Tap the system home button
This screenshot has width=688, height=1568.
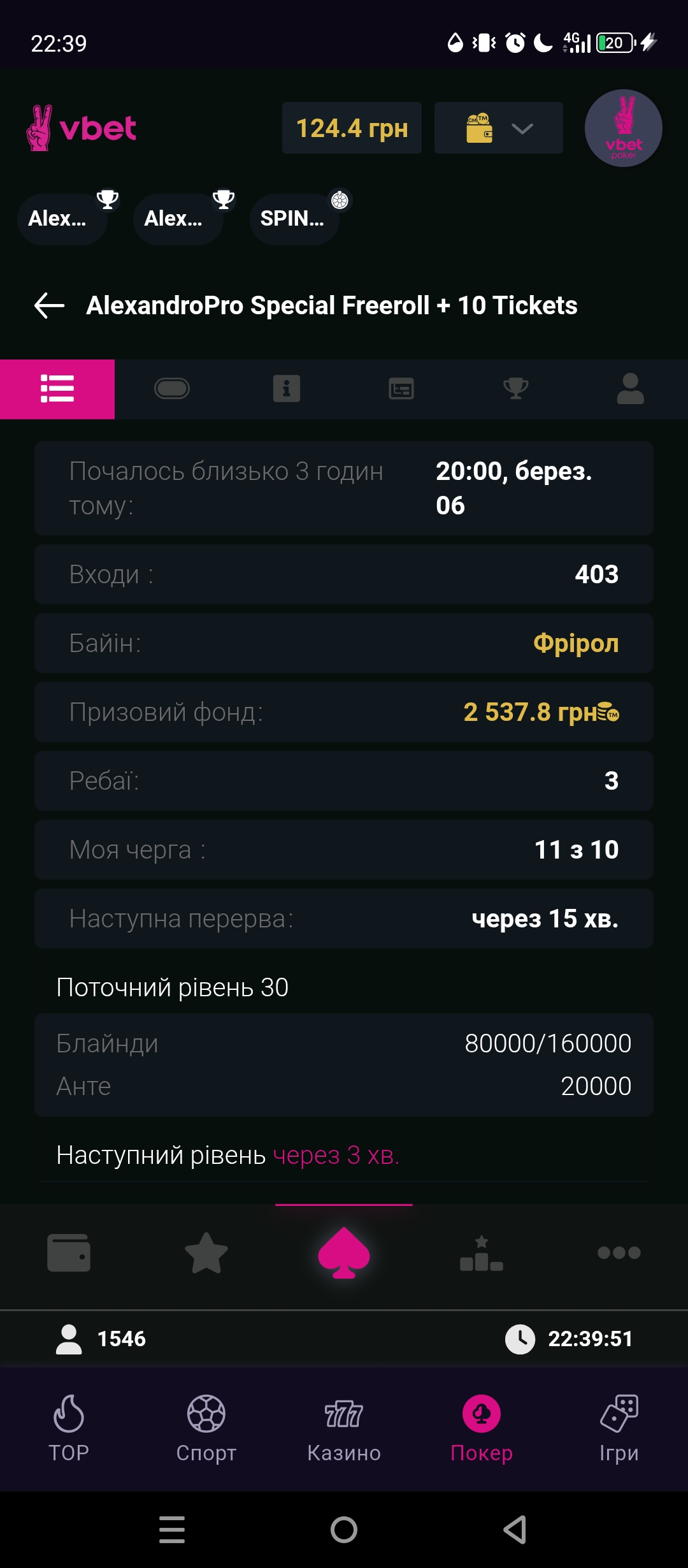[x=344, y=1530]
